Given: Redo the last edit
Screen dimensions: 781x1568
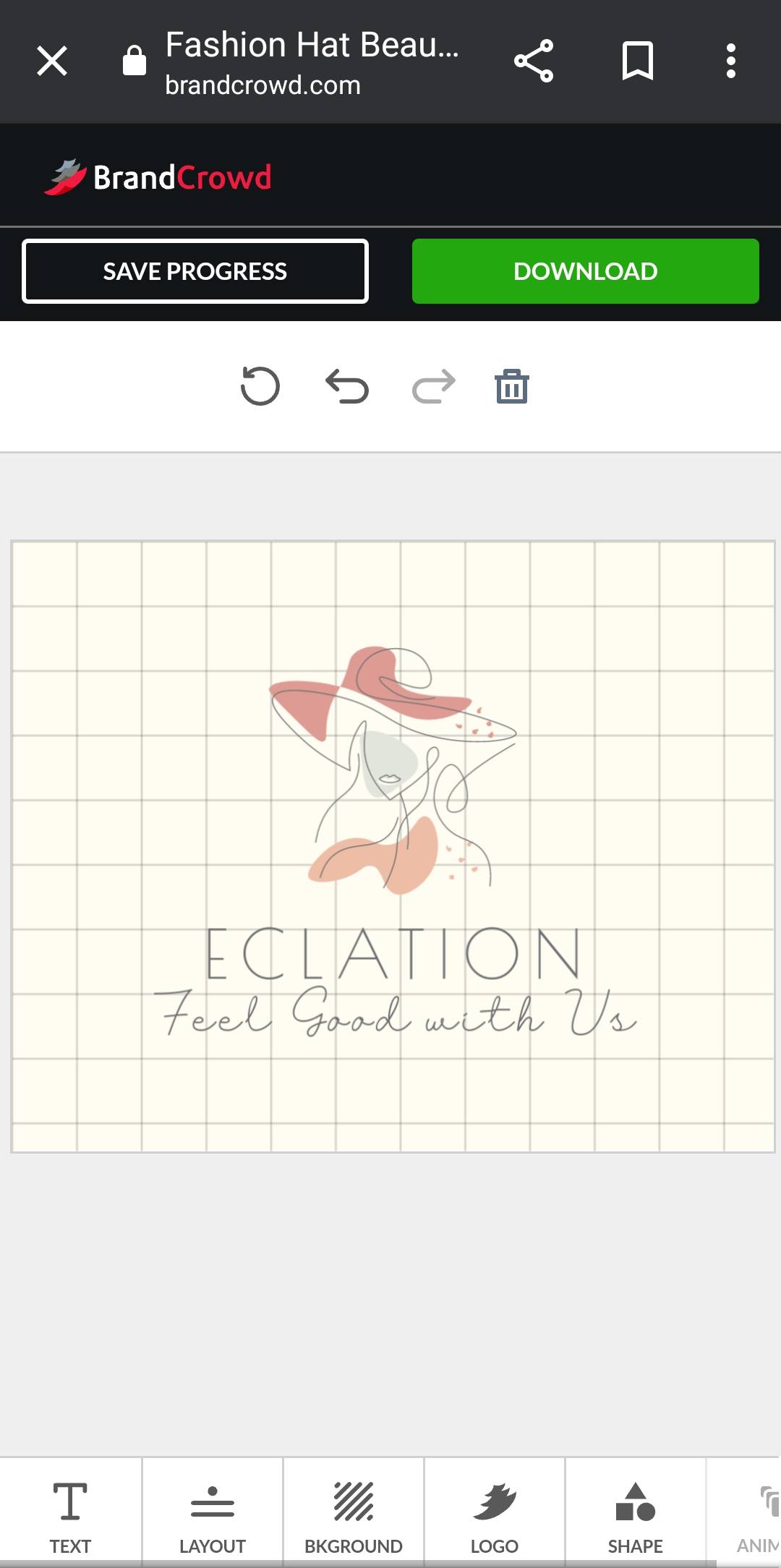Looking at the screenshot, I should (x=434, y=386).
